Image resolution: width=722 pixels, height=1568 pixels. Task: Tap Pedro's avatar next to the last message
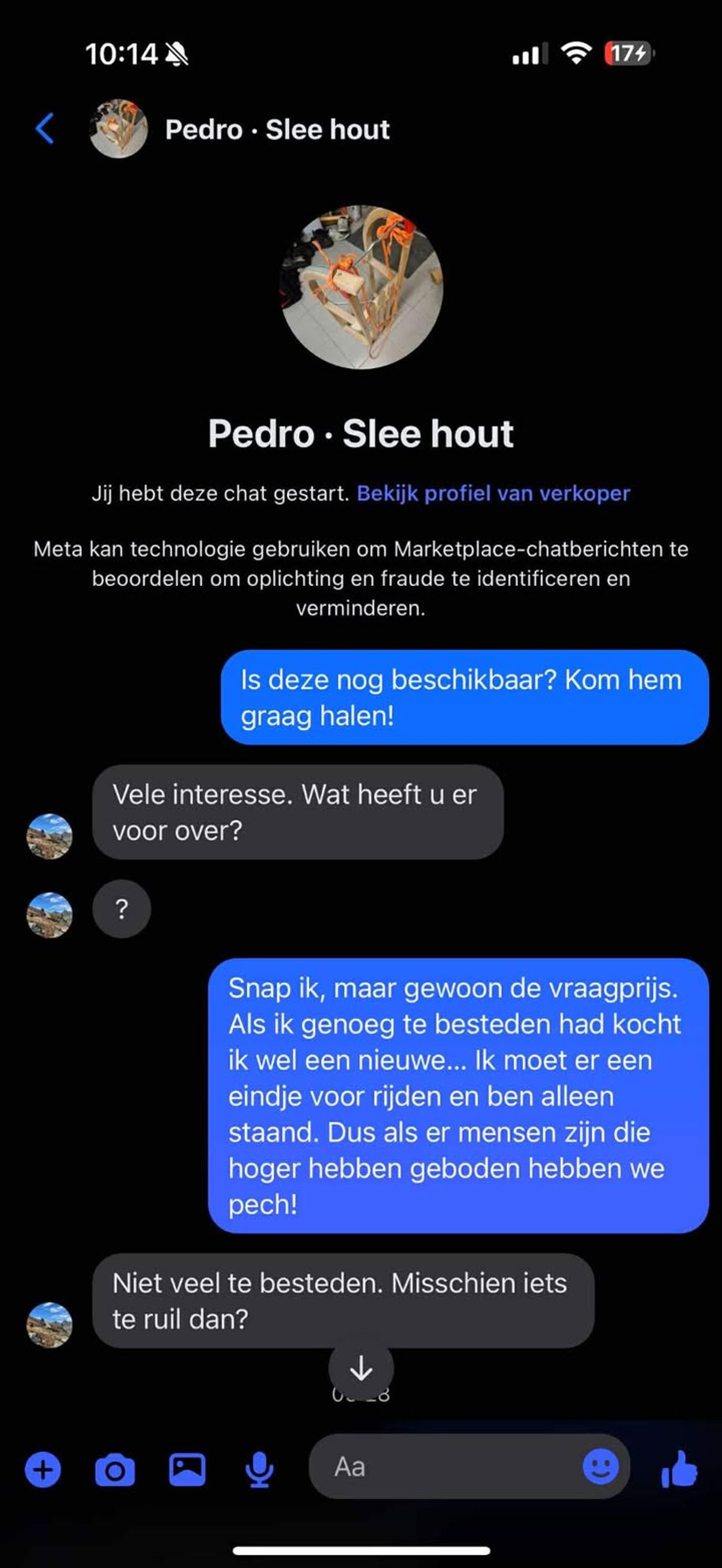(49, 1325)
